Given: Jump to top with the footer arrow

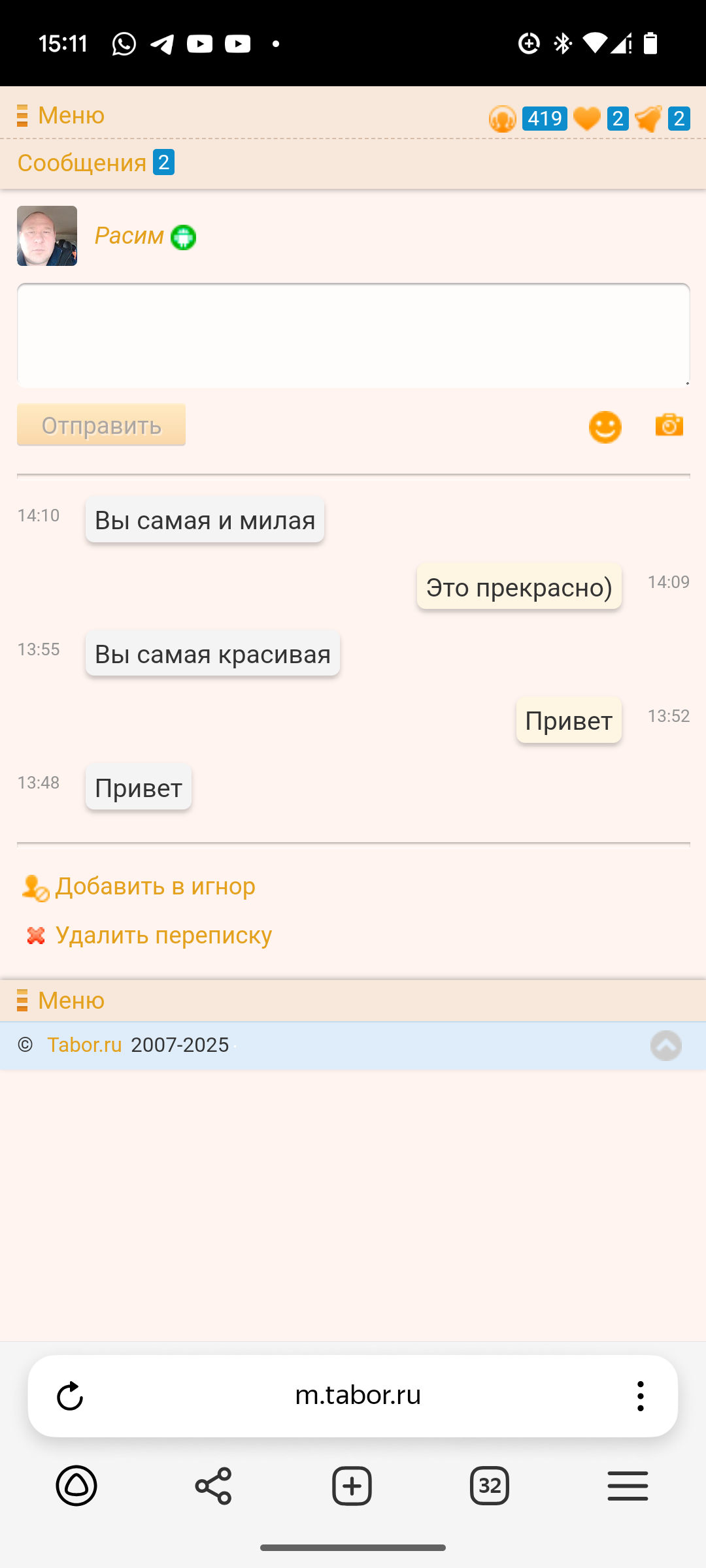Looking at the screenshot, I should click(665, 1046).
